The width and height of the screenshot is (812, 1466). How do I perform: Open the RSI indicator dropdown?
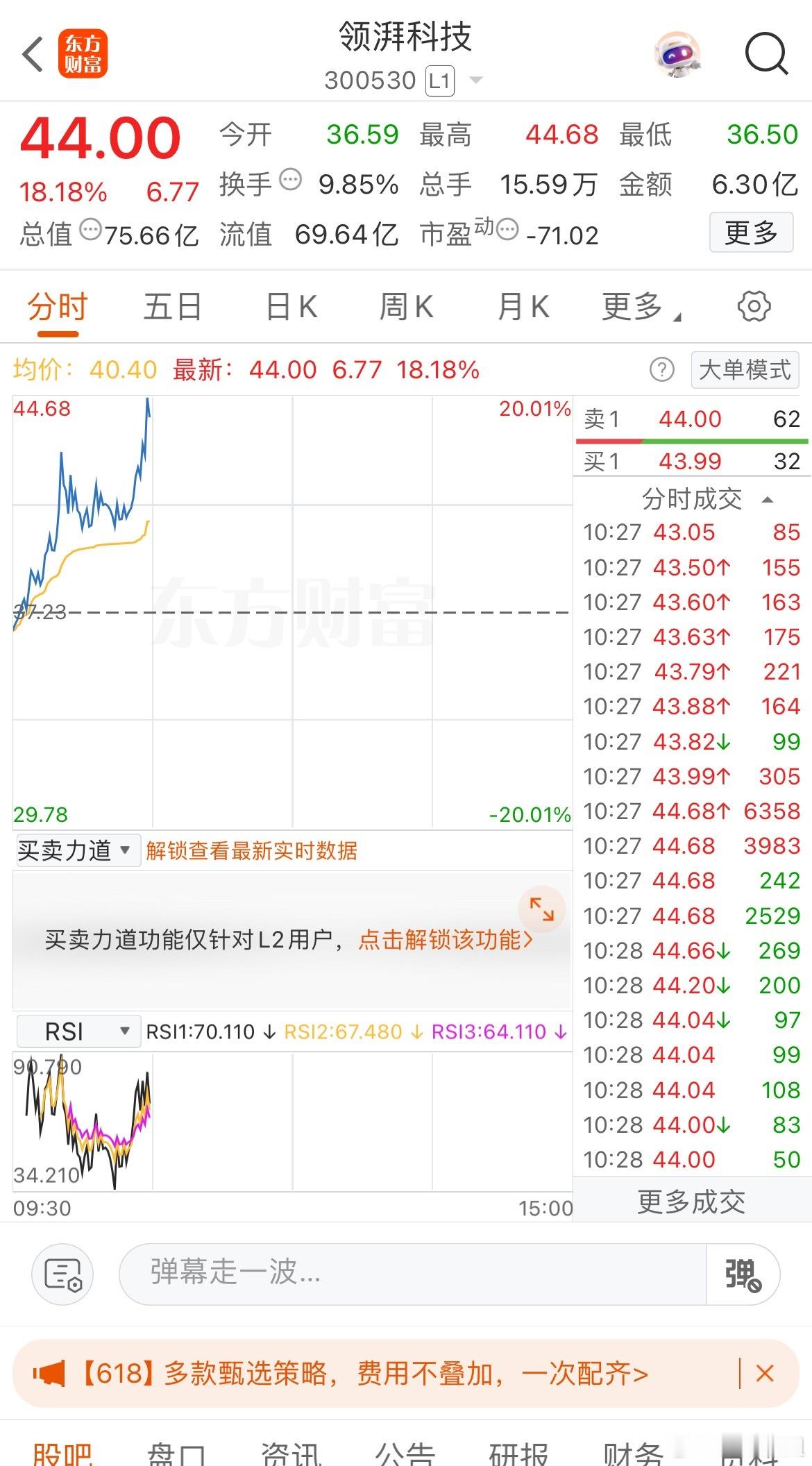tap(75, 1031)
